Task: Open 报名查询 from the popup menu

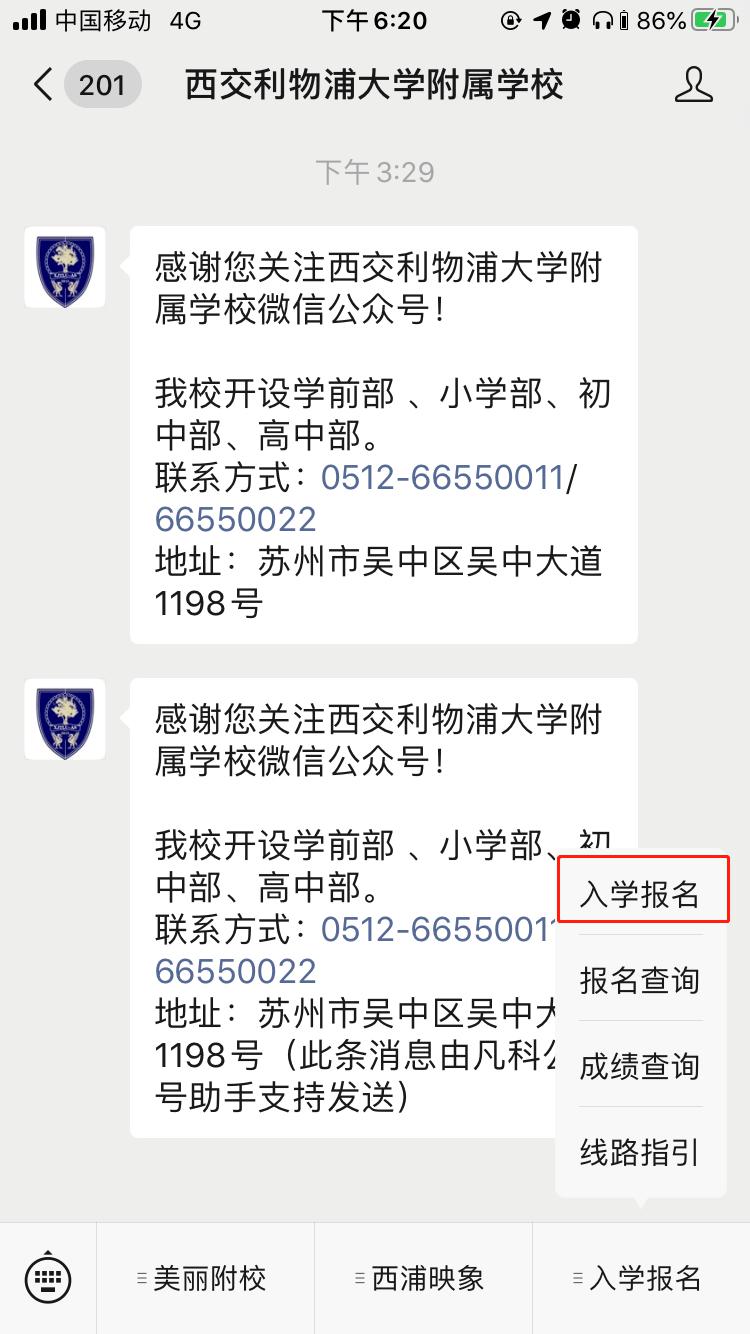Action: 641,980
